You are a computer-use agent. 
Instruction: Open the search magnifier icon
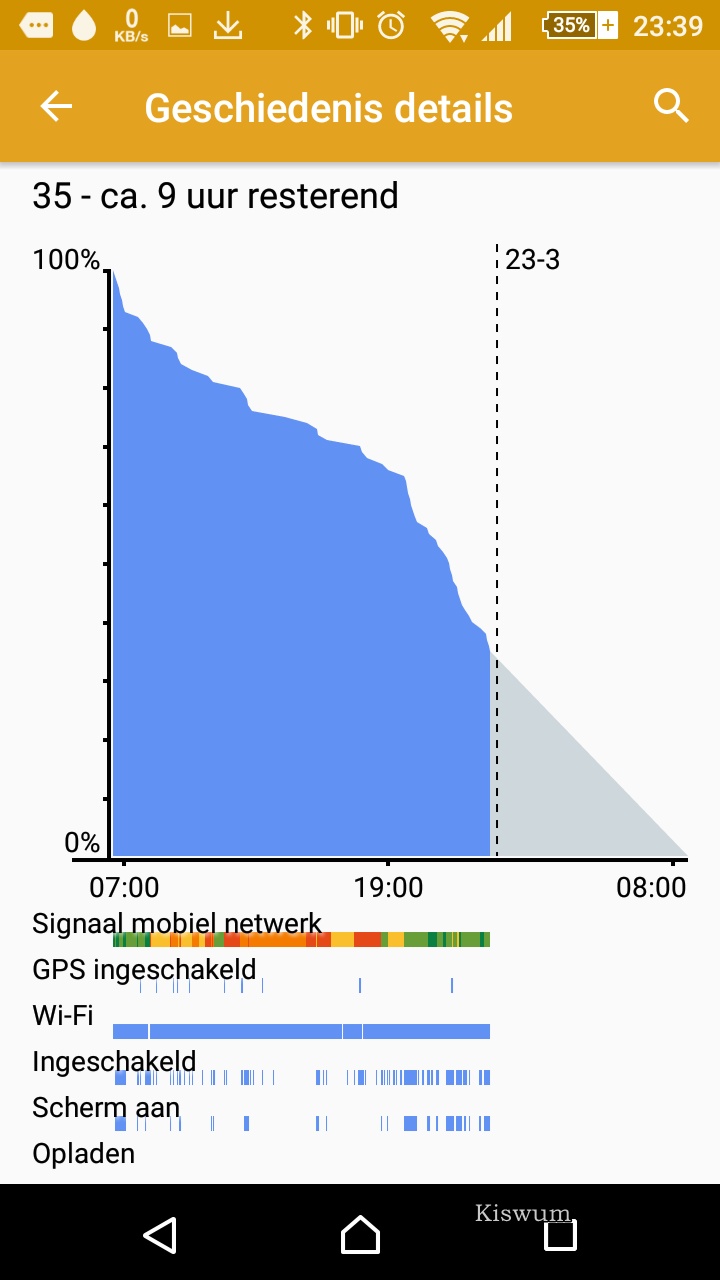[x=671, y=105]
